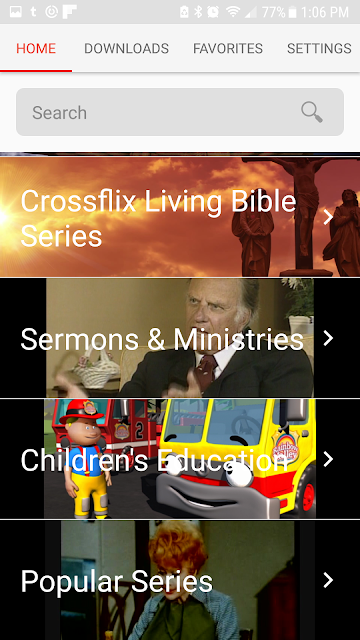
Task: Open Crossflix Living Bible Series
Action: click(180, 217)
